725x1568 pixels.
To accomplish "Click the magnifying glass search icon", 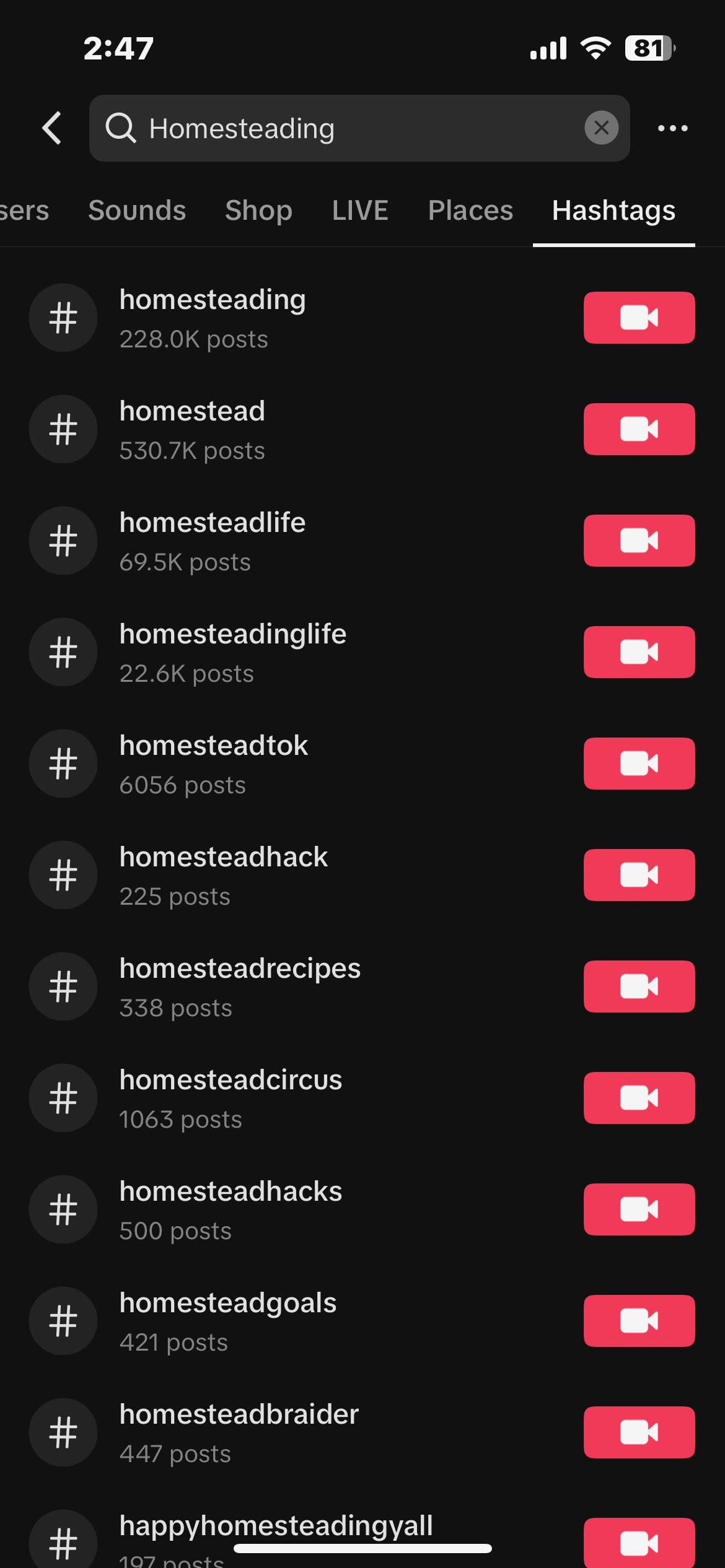I will click(123, 128).
